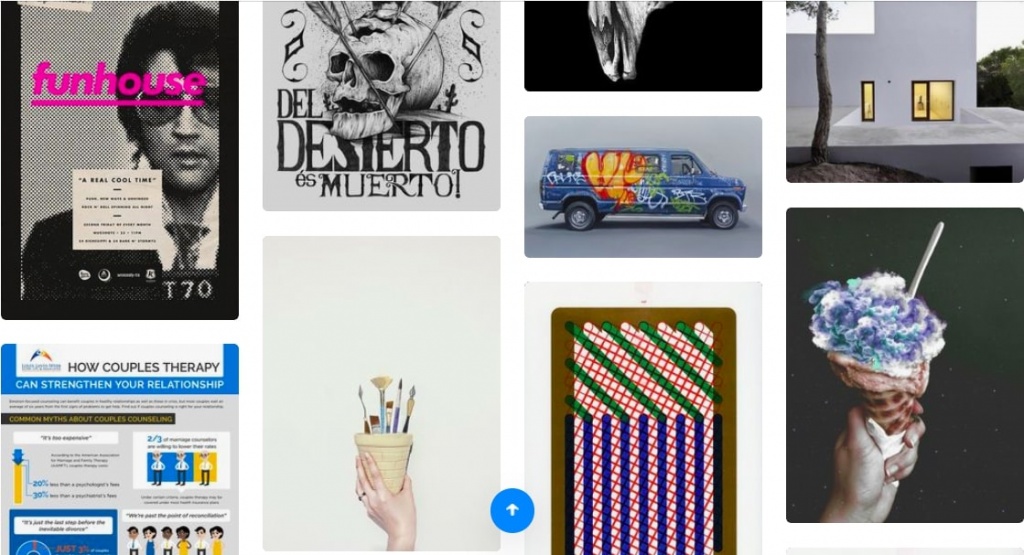View the graffiti van image
Viewport: 1024px width, 555px height.
click(643, 187)
